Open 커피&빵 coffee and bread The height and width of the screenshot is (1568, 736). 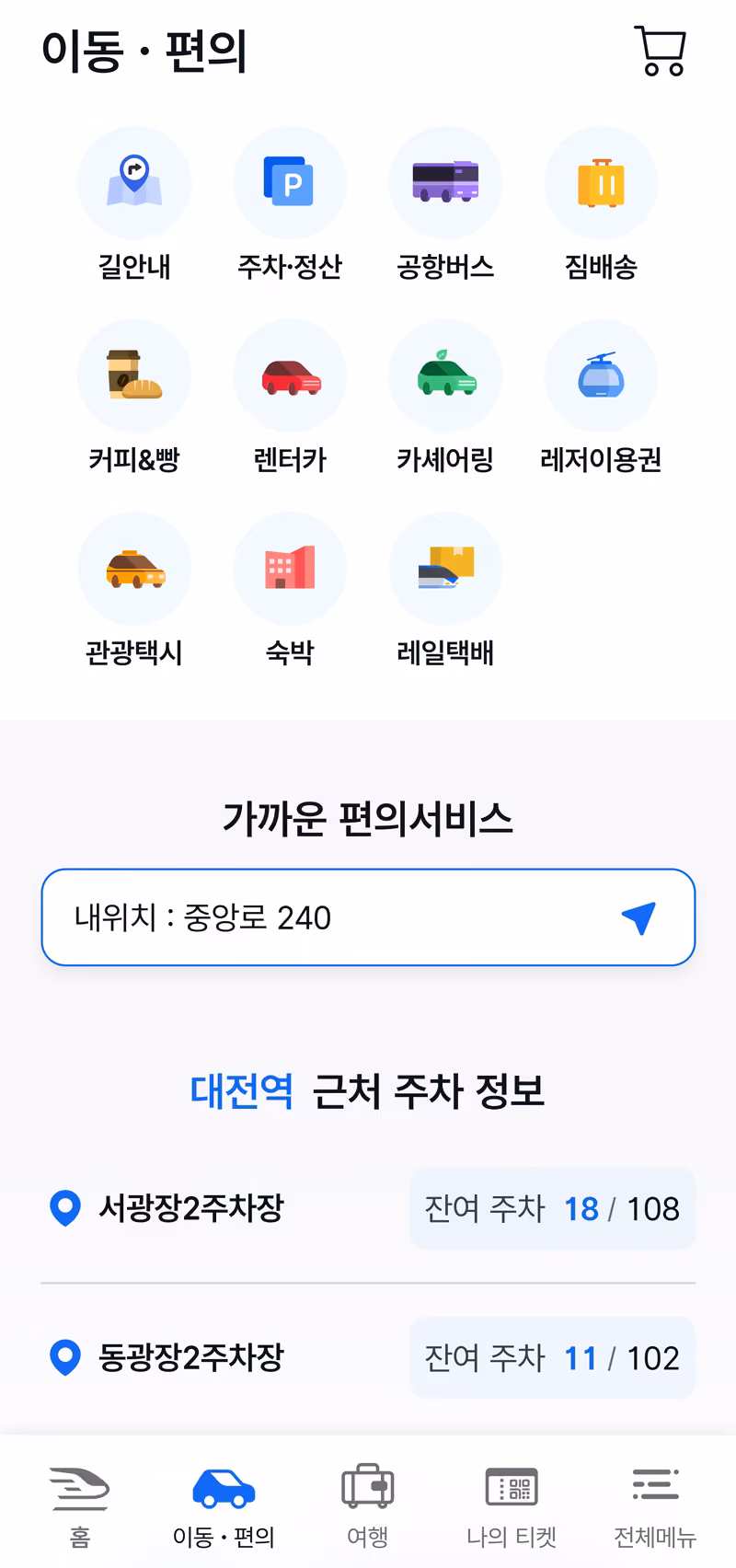click(x=134, y=398)
